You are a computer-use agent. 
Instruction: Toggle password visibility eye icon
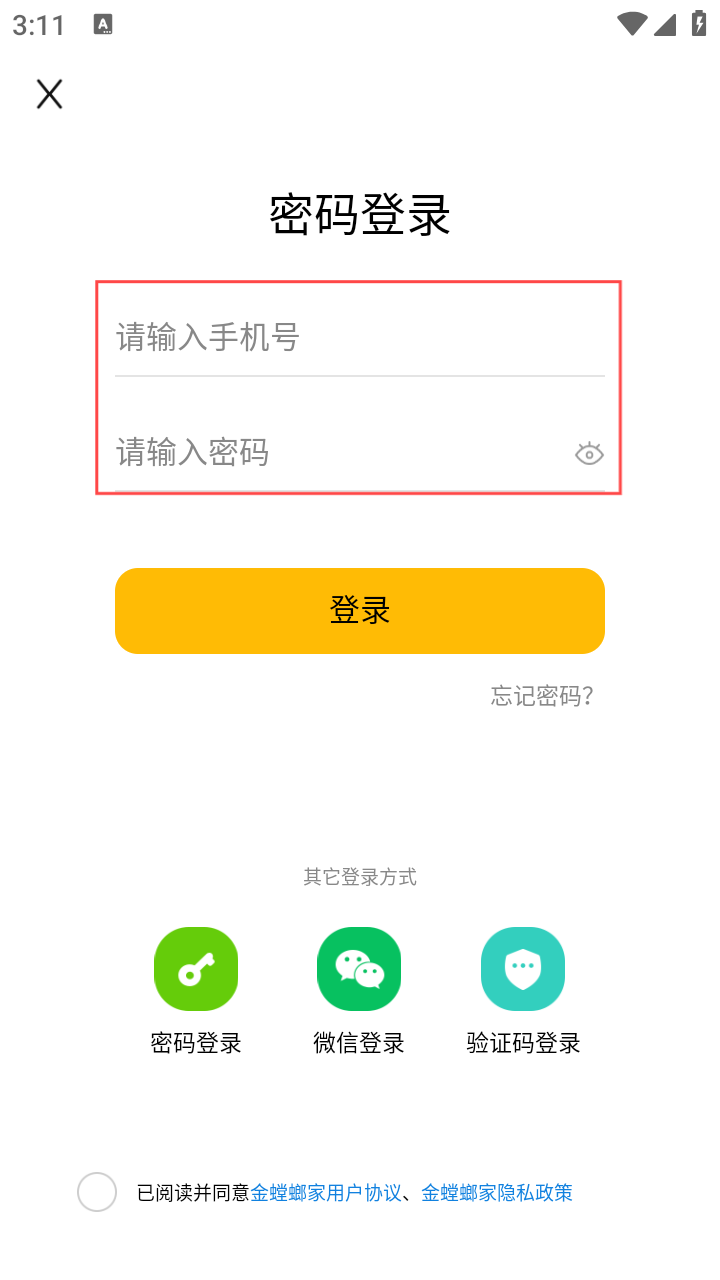point(589,454)
